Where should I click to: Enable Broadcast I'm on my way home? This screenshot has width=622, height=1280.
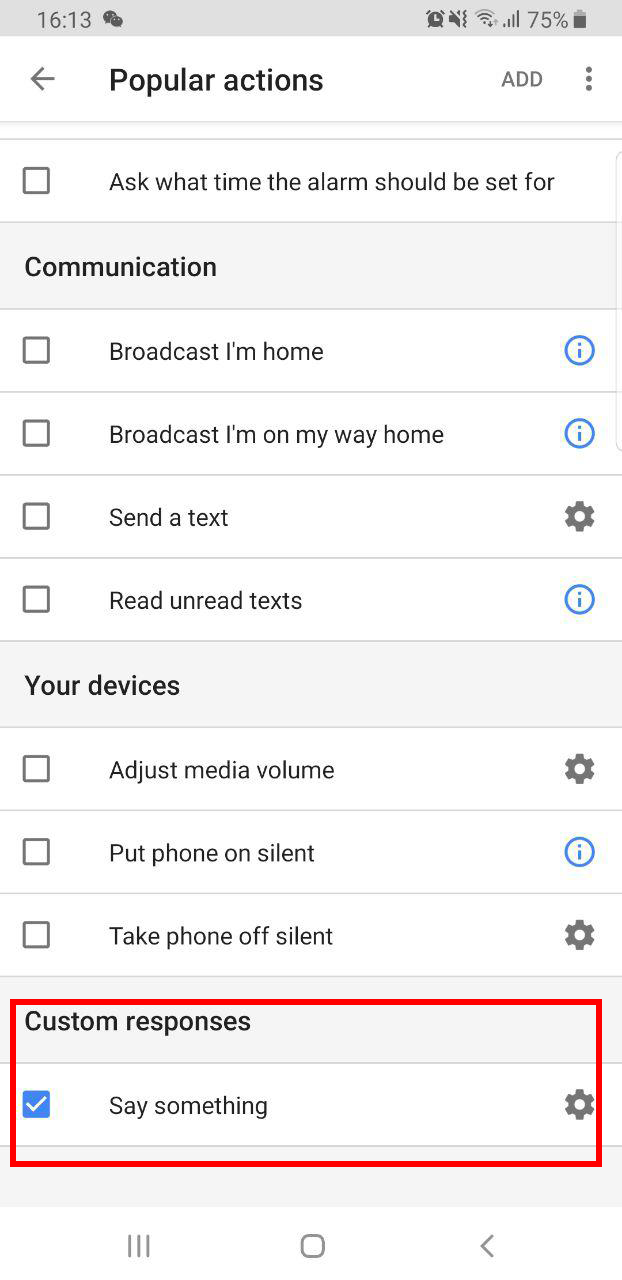[x=36, y=433]
